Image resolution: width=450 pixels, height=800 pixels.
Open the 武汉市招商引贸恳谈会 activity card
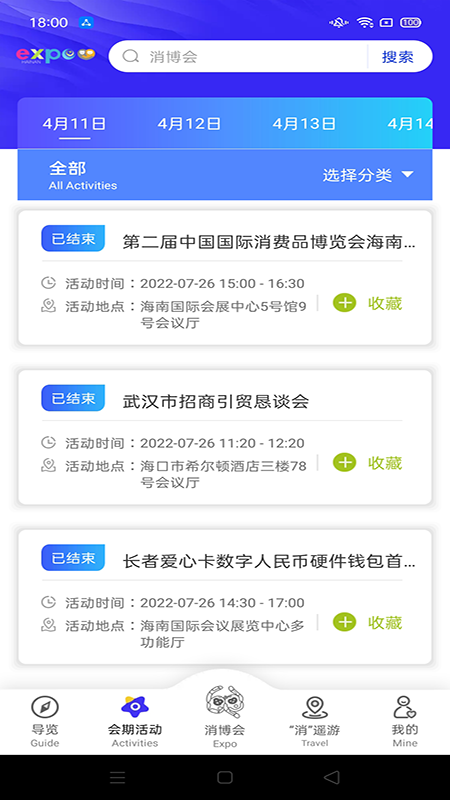point(225,438)
